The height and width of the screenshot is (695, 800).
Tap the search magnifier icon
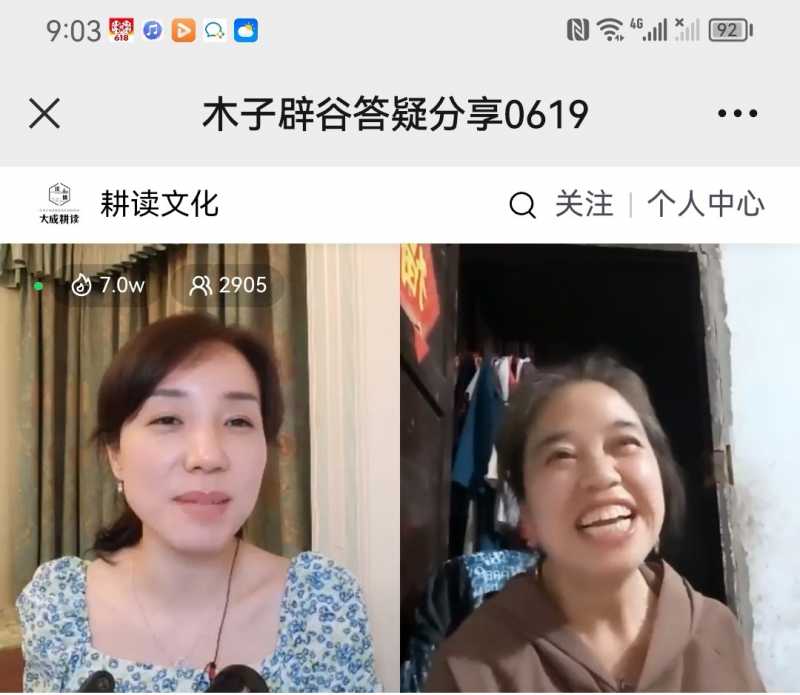click(522, 205)
